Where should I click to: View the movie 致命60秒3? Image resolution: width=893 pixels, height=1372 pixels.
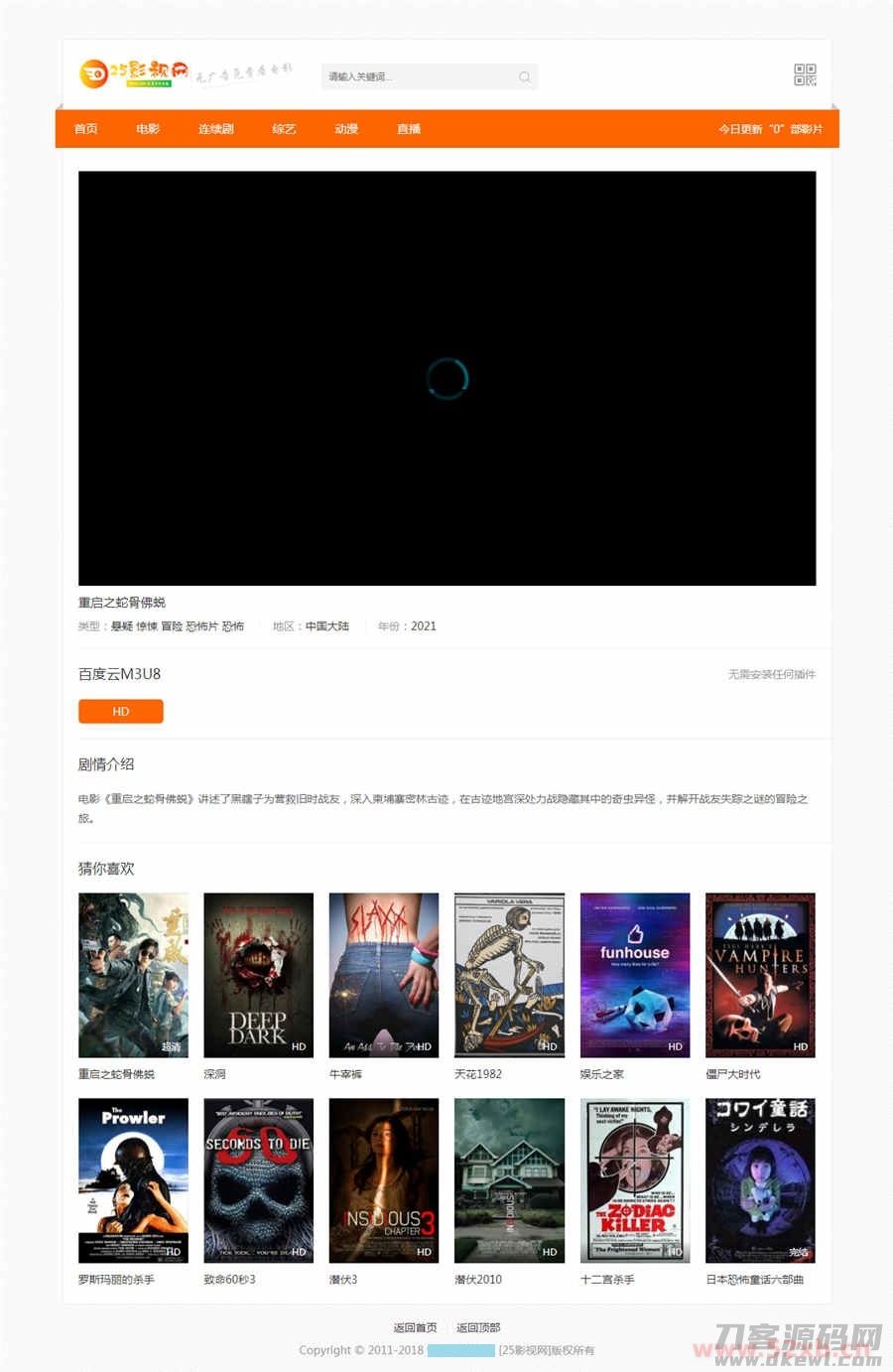(x=258, y=1180)
